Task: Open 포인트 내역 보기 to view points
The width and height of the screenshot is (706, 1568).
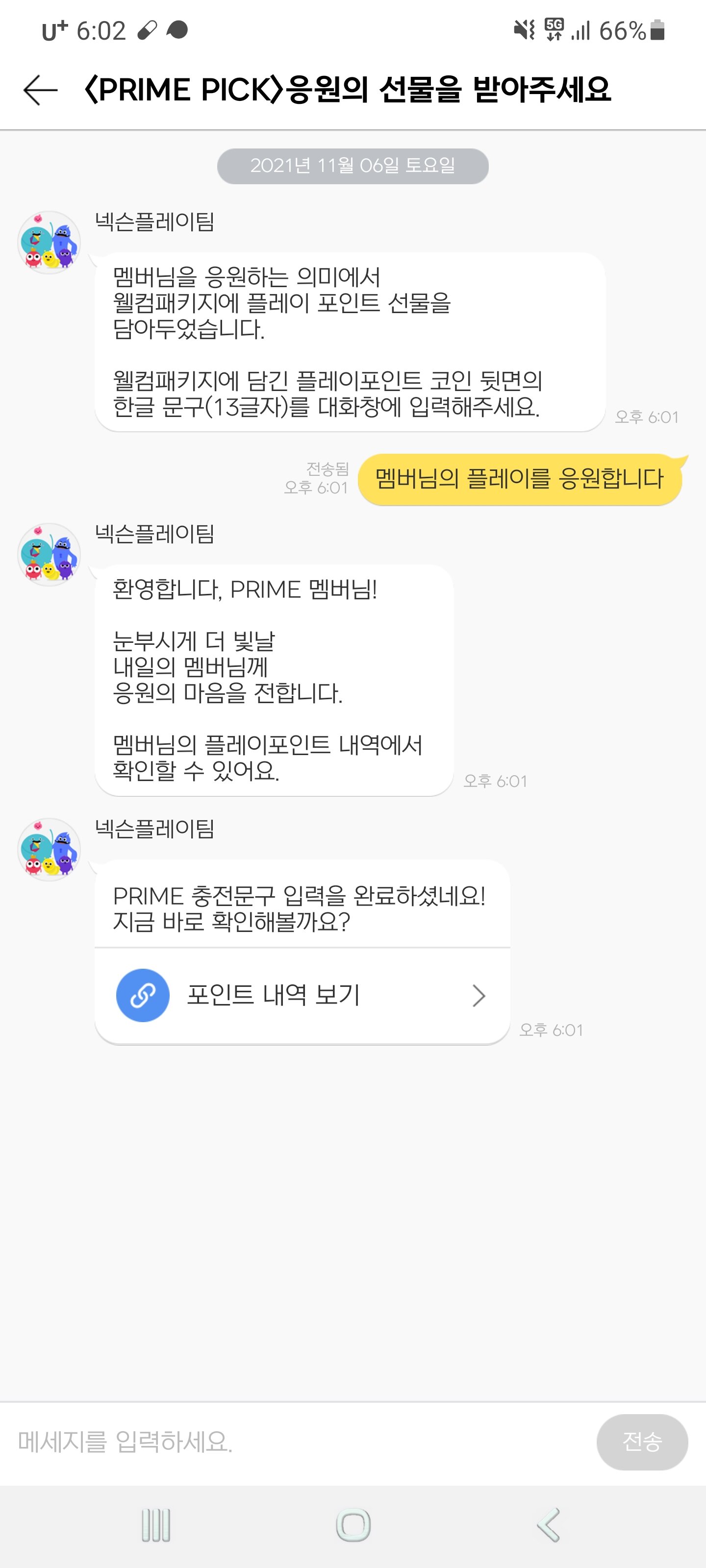Action: click(275, 996)
